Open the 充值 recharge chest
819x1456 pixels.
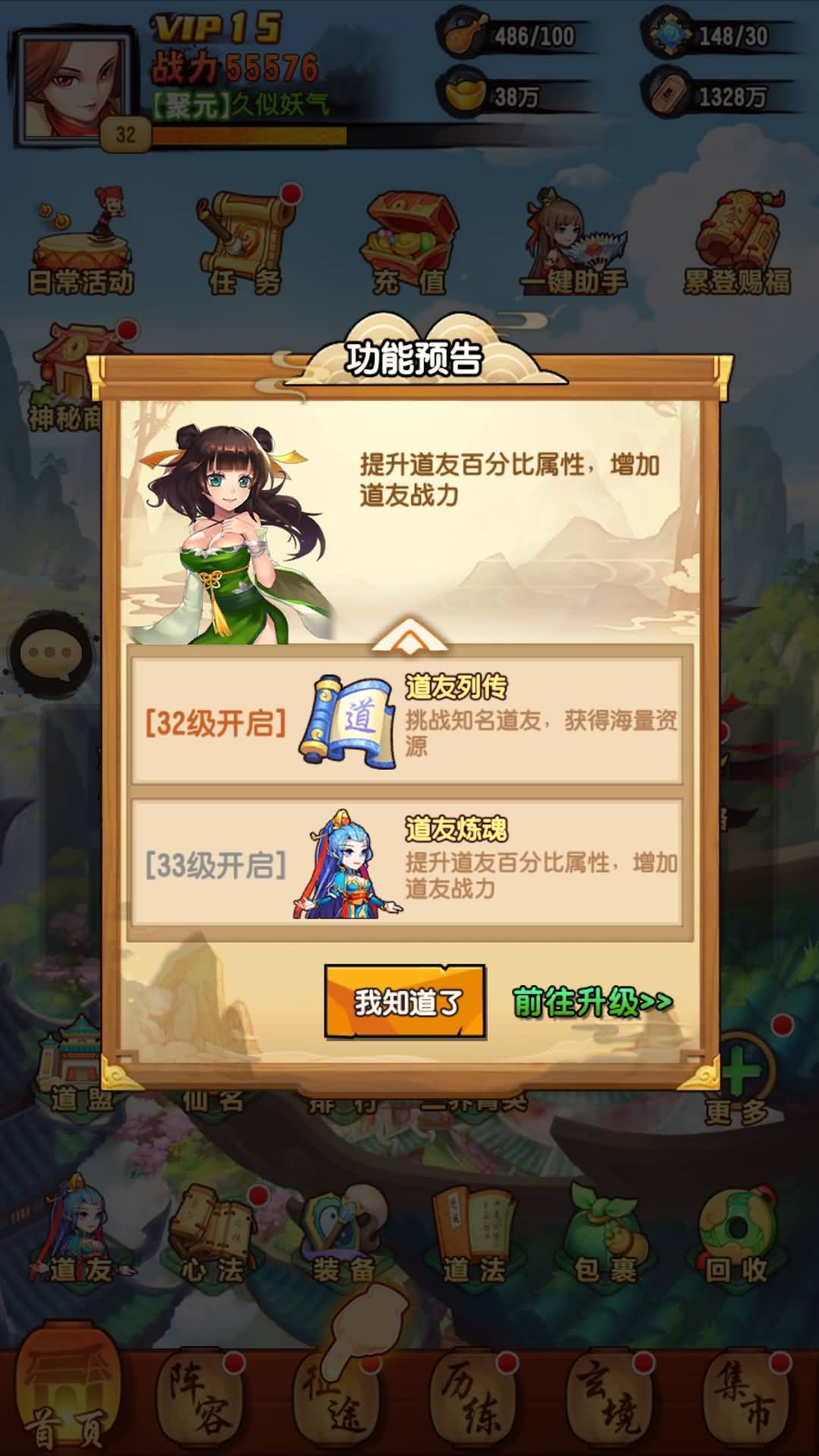(409, 243)
